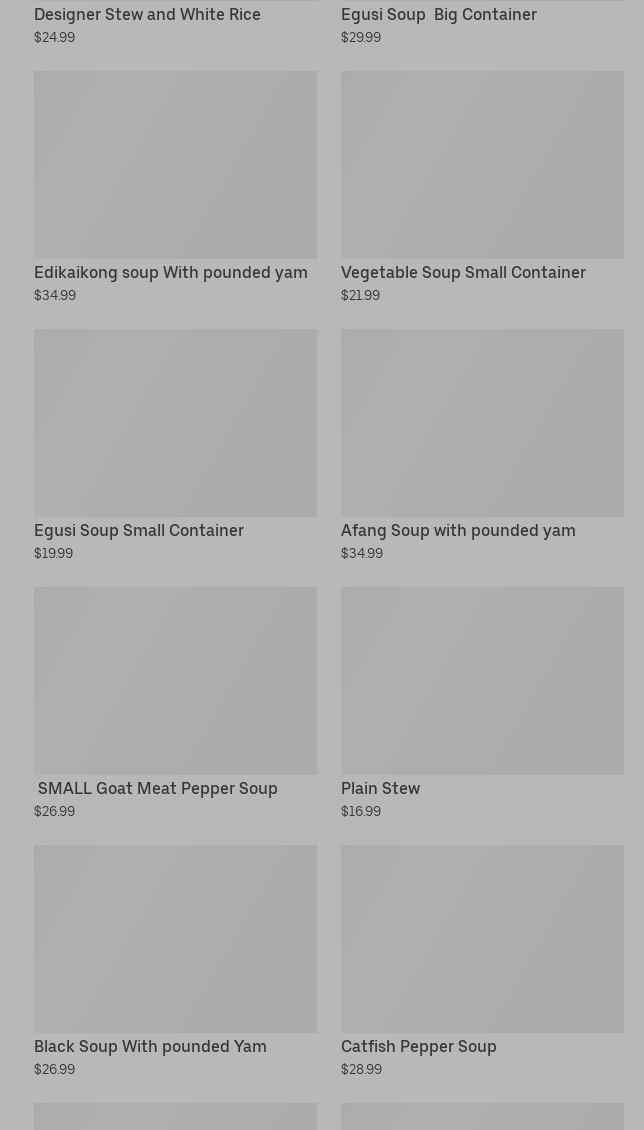Open Egusi Soup Big Container product
The height and width of the screenshot is (1130, 644).
(438, 15)
